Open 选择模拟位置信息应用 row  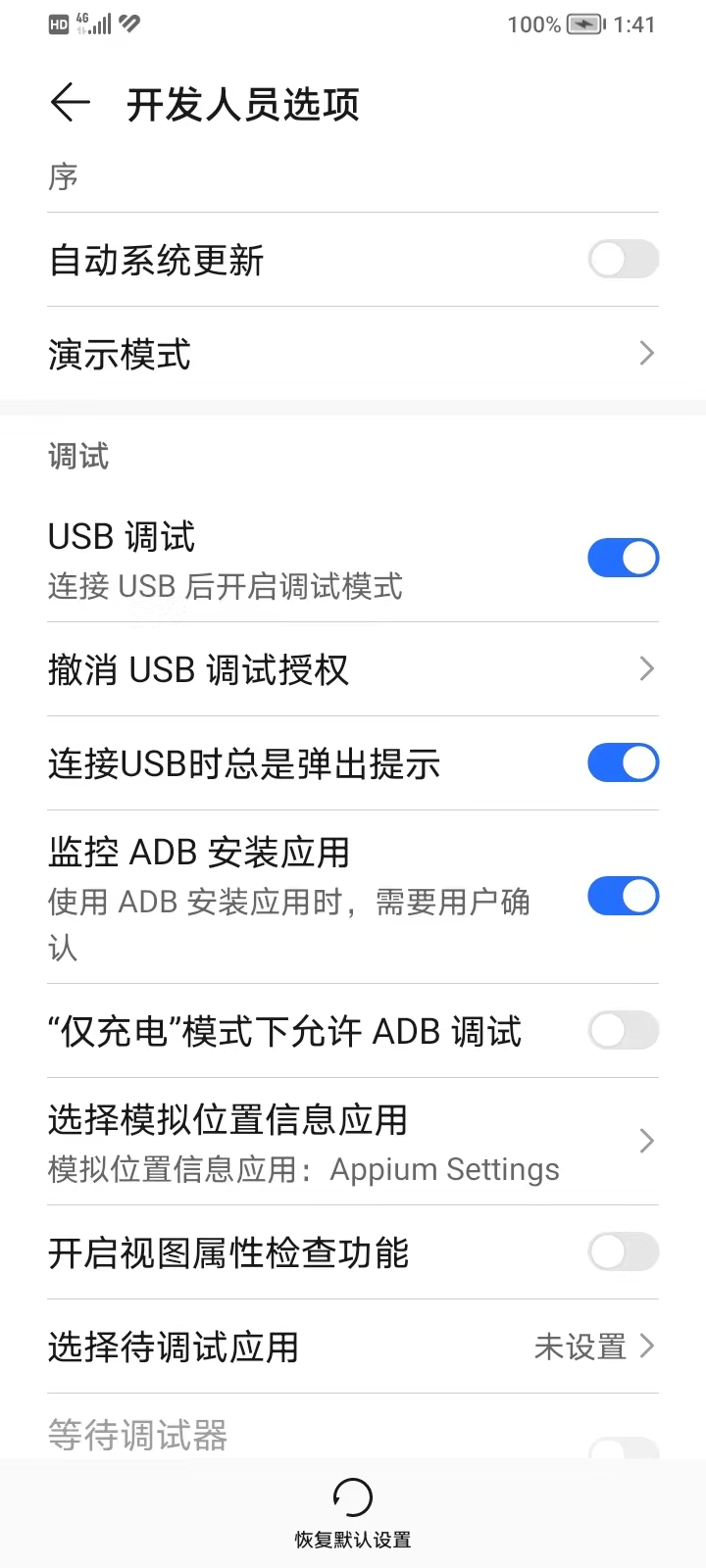click(353, 1142)
